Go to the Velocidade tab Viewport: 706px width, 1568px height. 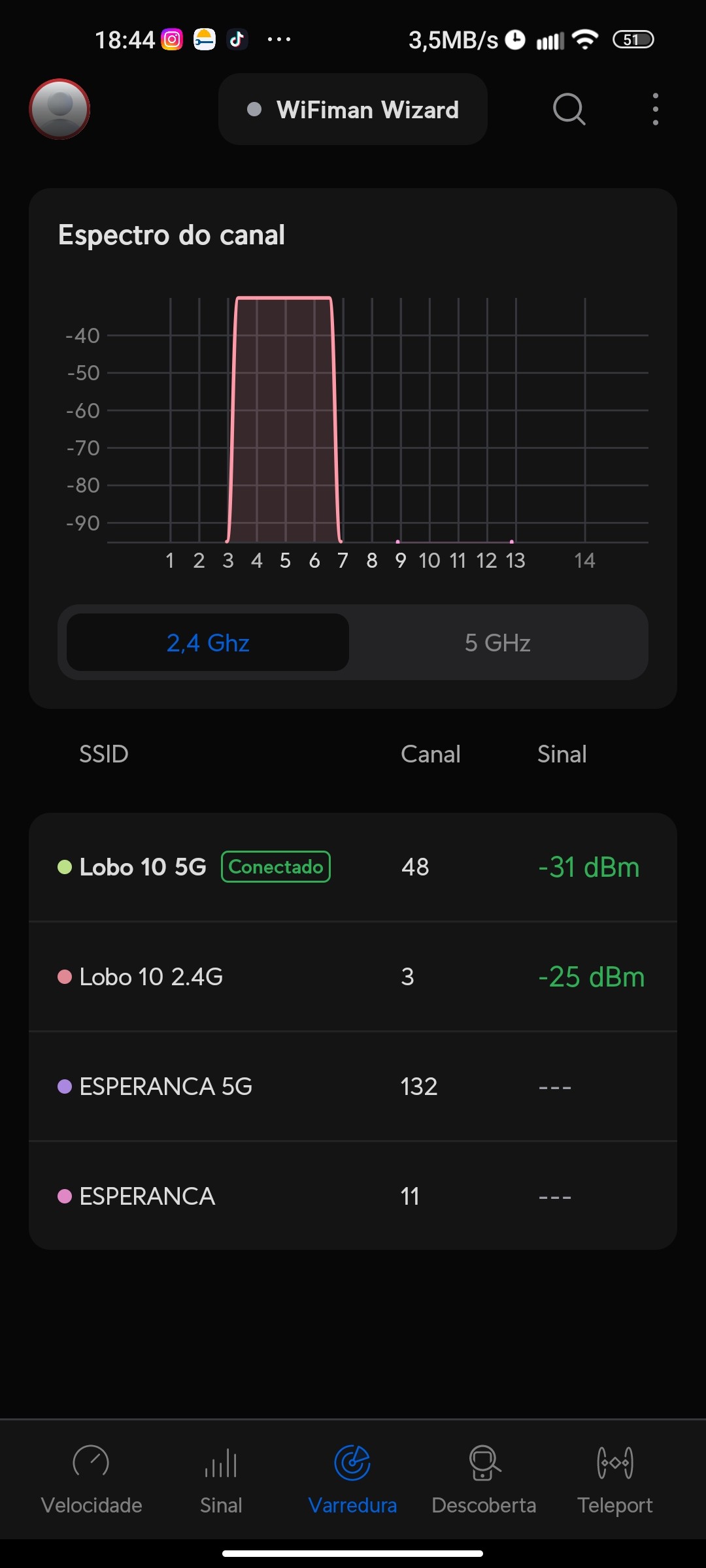click(92, 1478)
